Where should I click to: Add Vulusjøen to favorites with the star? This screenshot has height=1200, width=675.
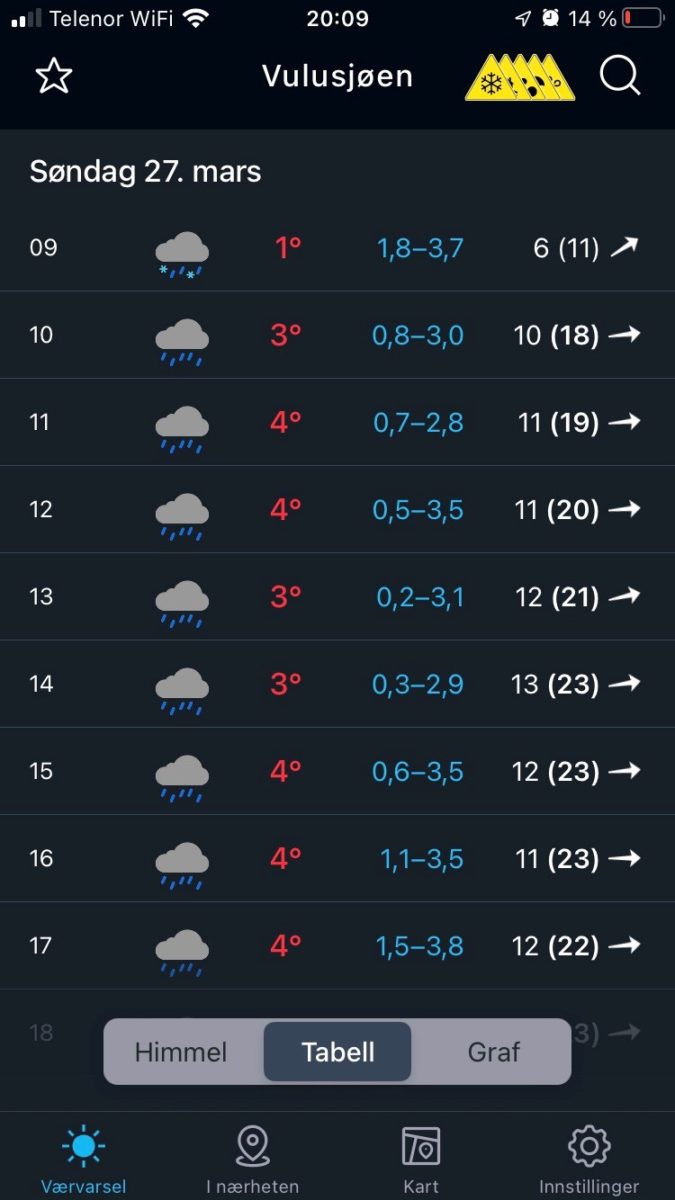[54, 76]
